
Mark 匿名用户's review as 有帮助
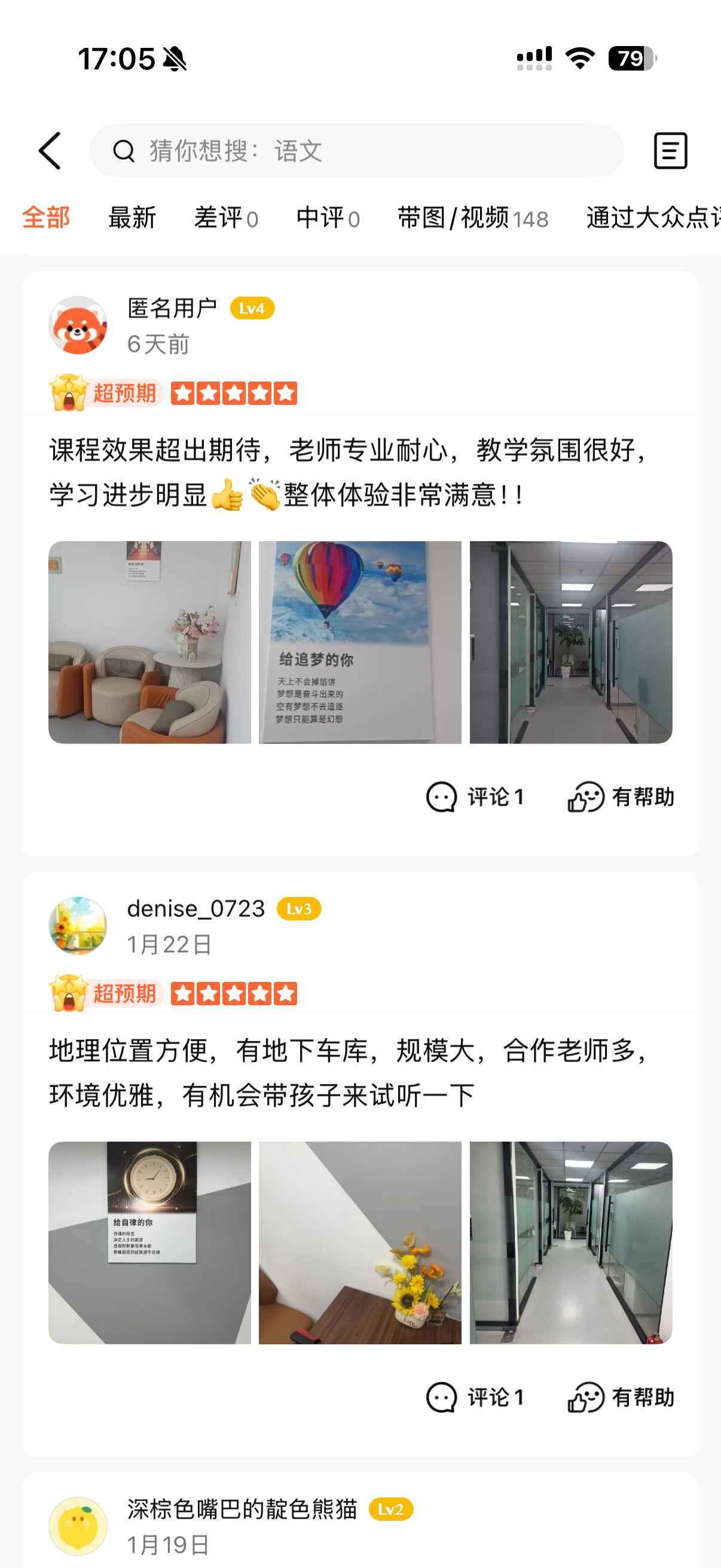click(x=621, y=797)
